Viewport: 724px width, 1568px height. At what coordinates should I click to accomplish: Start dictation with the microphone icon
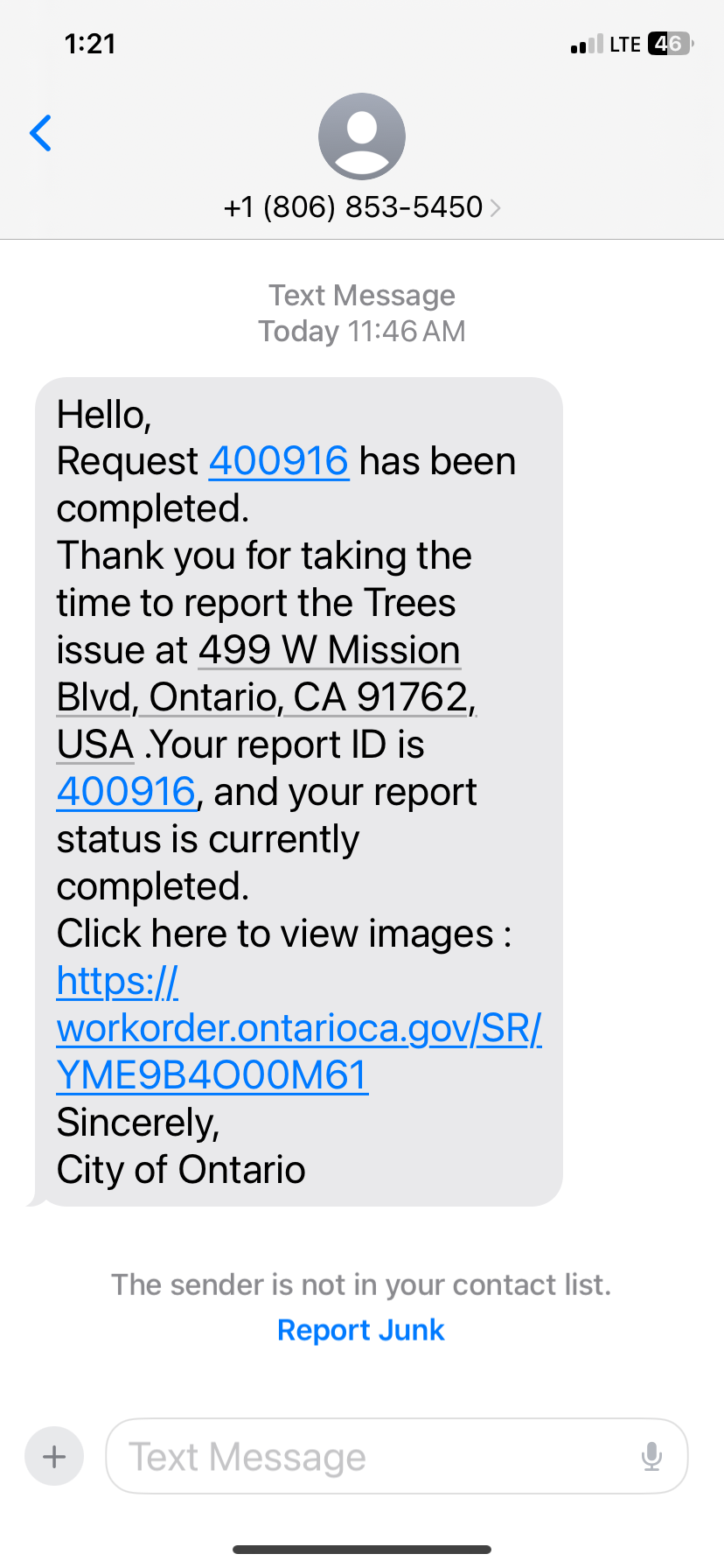(651, 1457)
